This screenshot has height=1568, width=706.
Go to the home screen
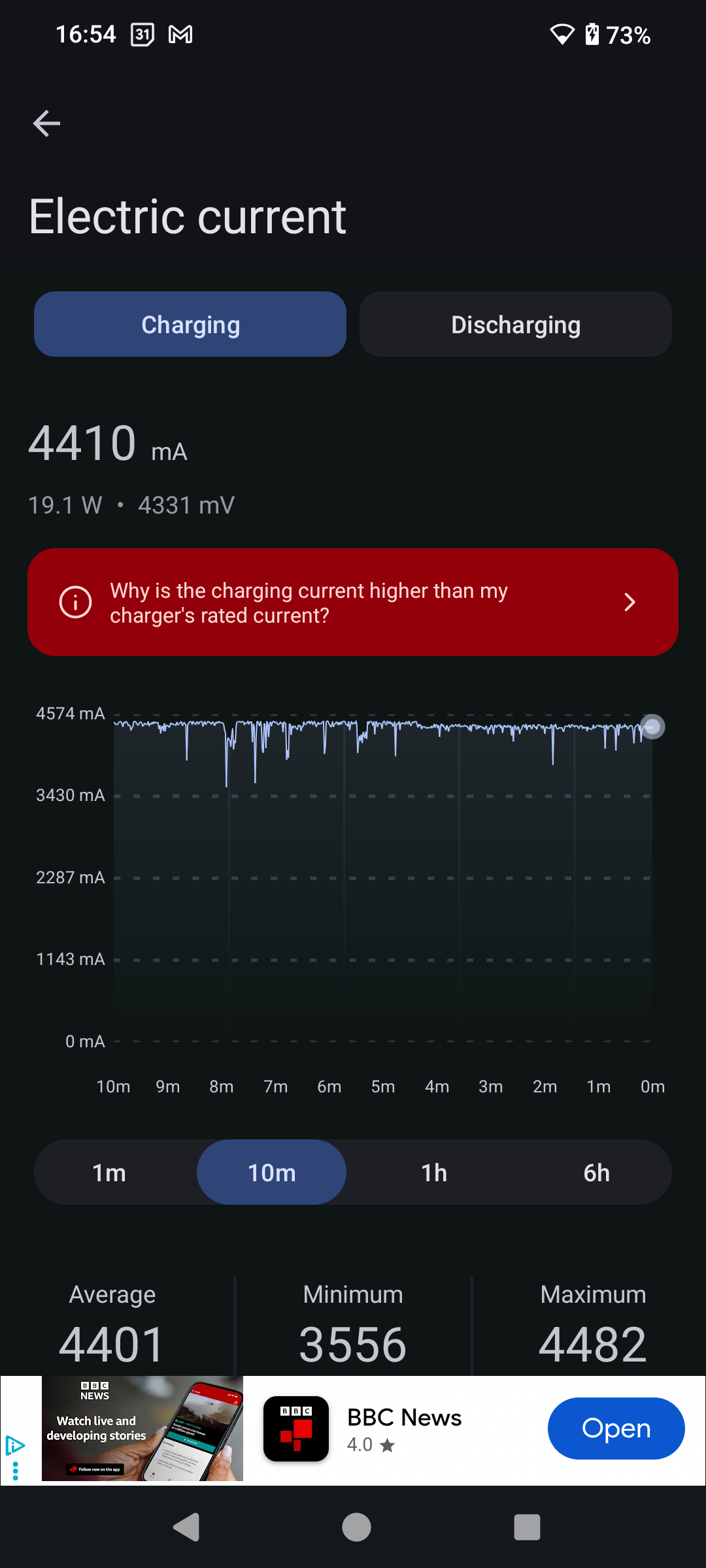click(x=356, y=1527)
